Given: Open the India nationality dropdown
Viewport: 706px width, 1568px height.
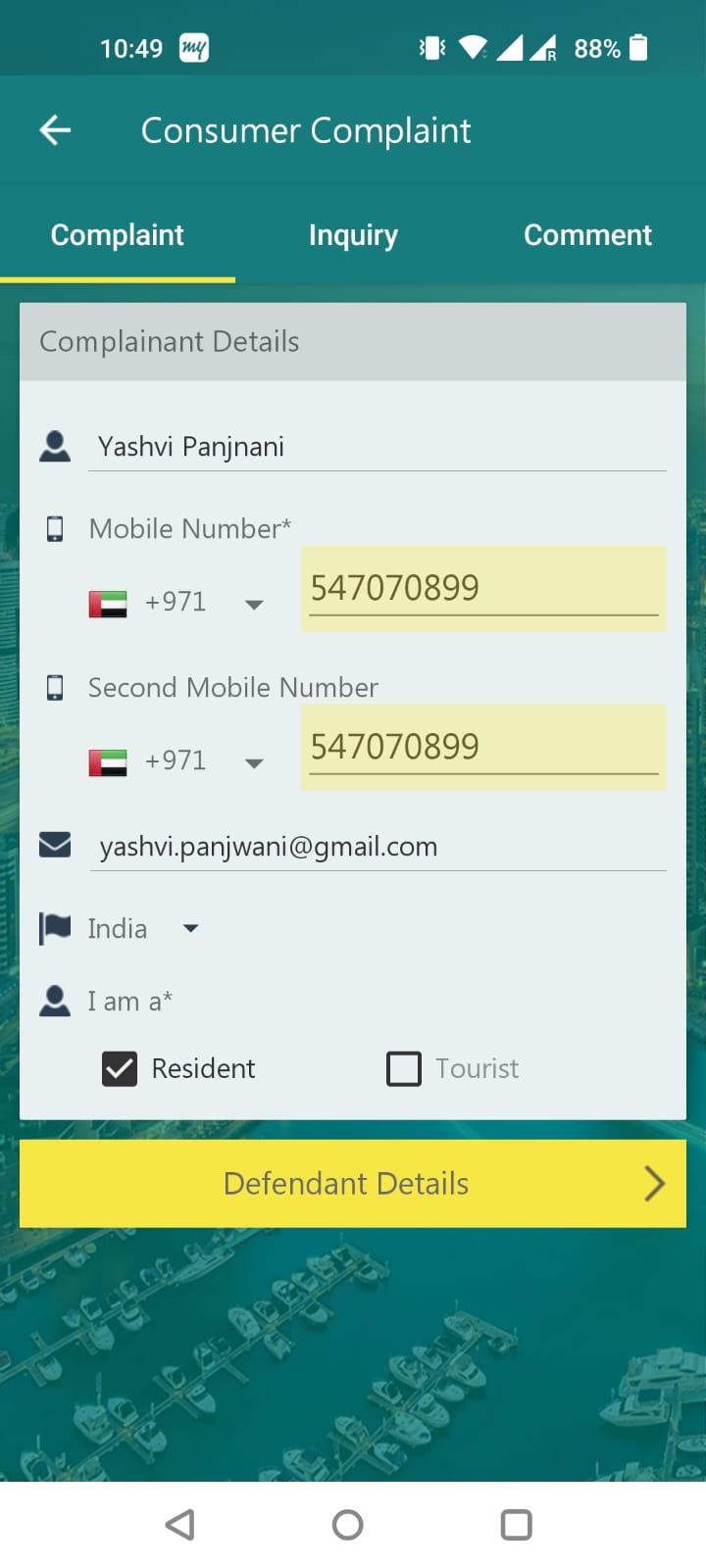Looking at the screenshot, I should pos(142,928).
